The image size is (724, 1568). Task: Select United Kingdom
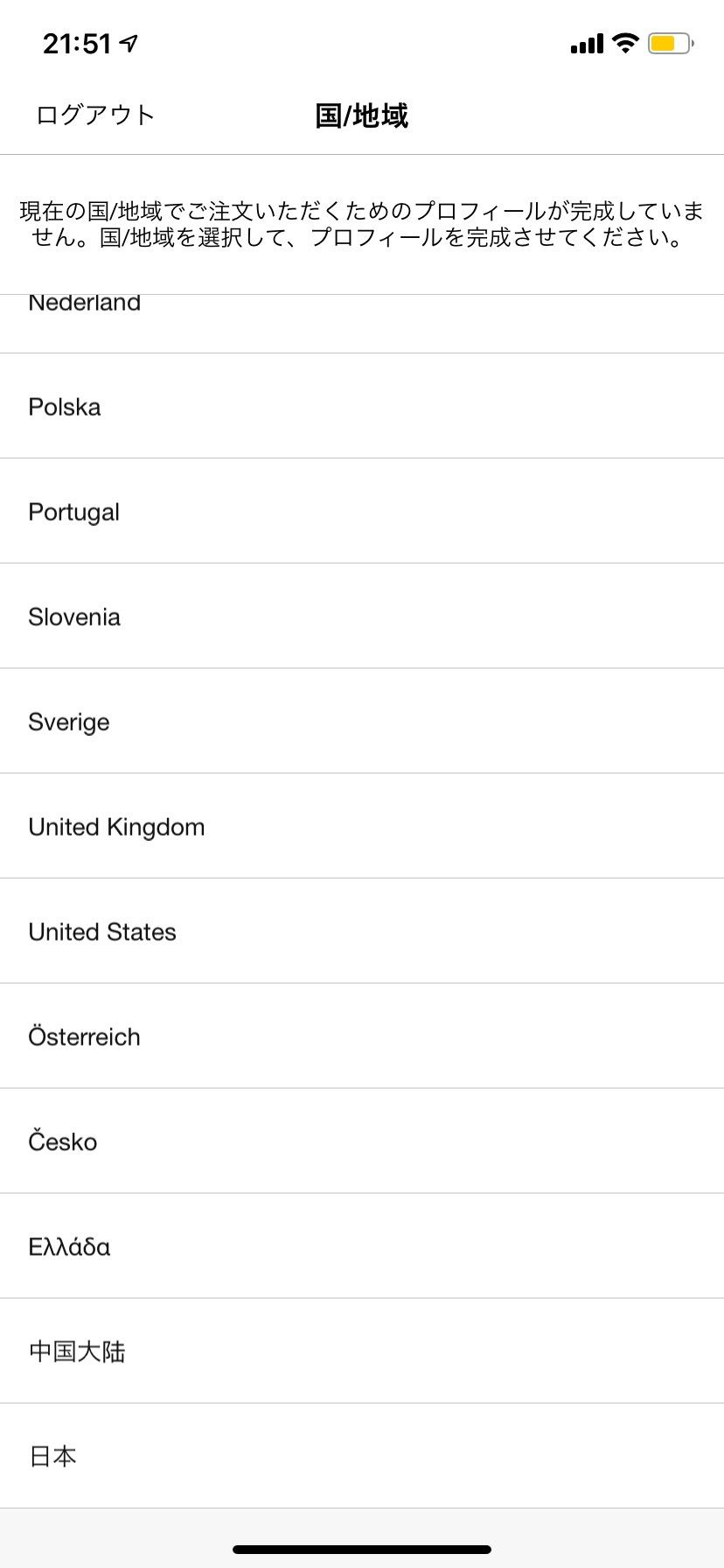(x=362, y=826)
